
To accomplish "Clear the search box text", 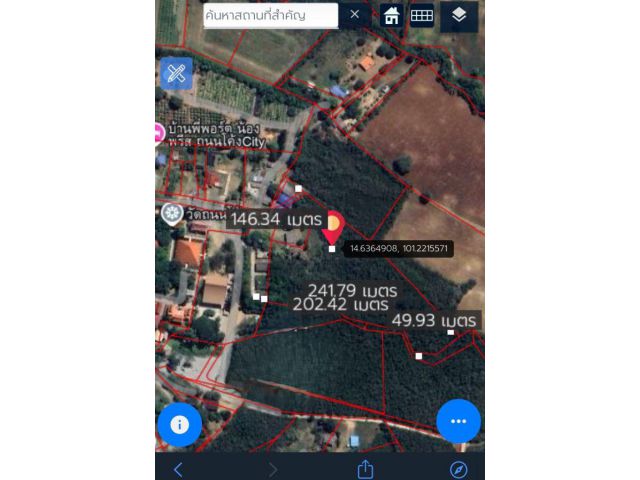I will (354, 15).
